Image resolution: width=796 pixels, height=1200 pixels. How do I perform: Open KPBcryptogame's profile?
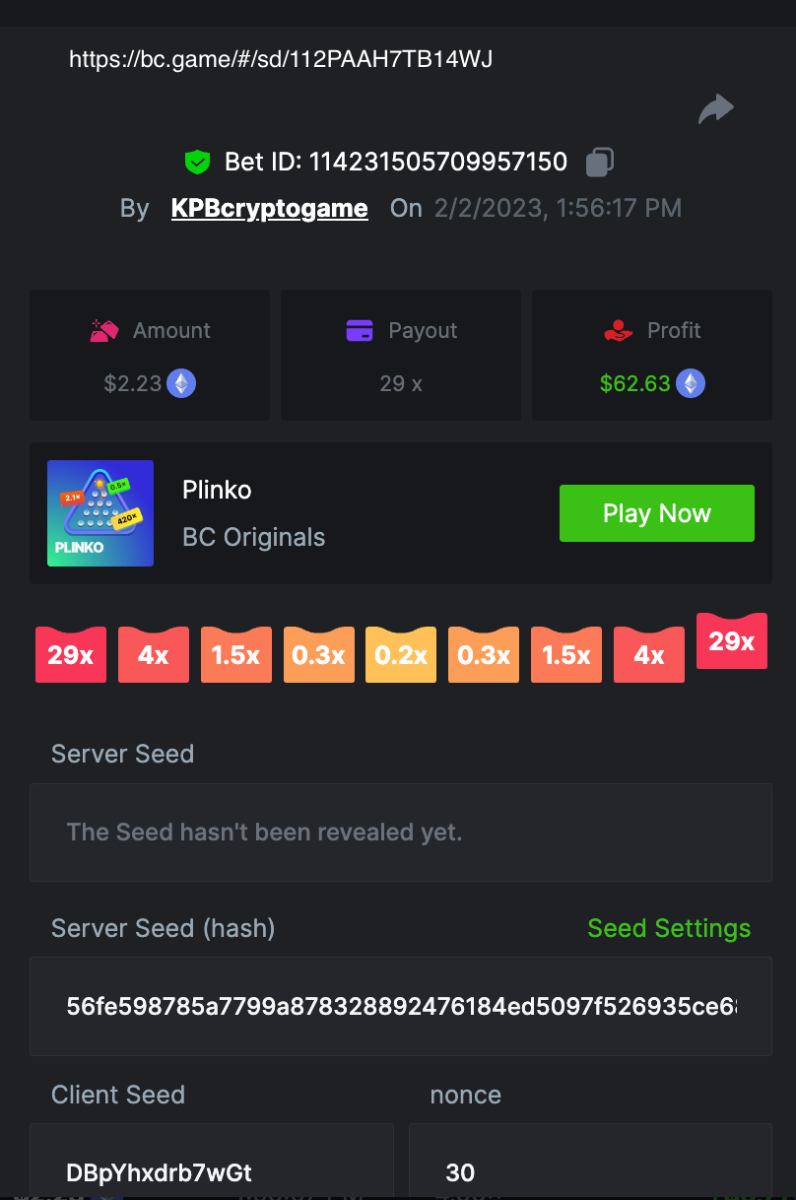click(269, 208)
